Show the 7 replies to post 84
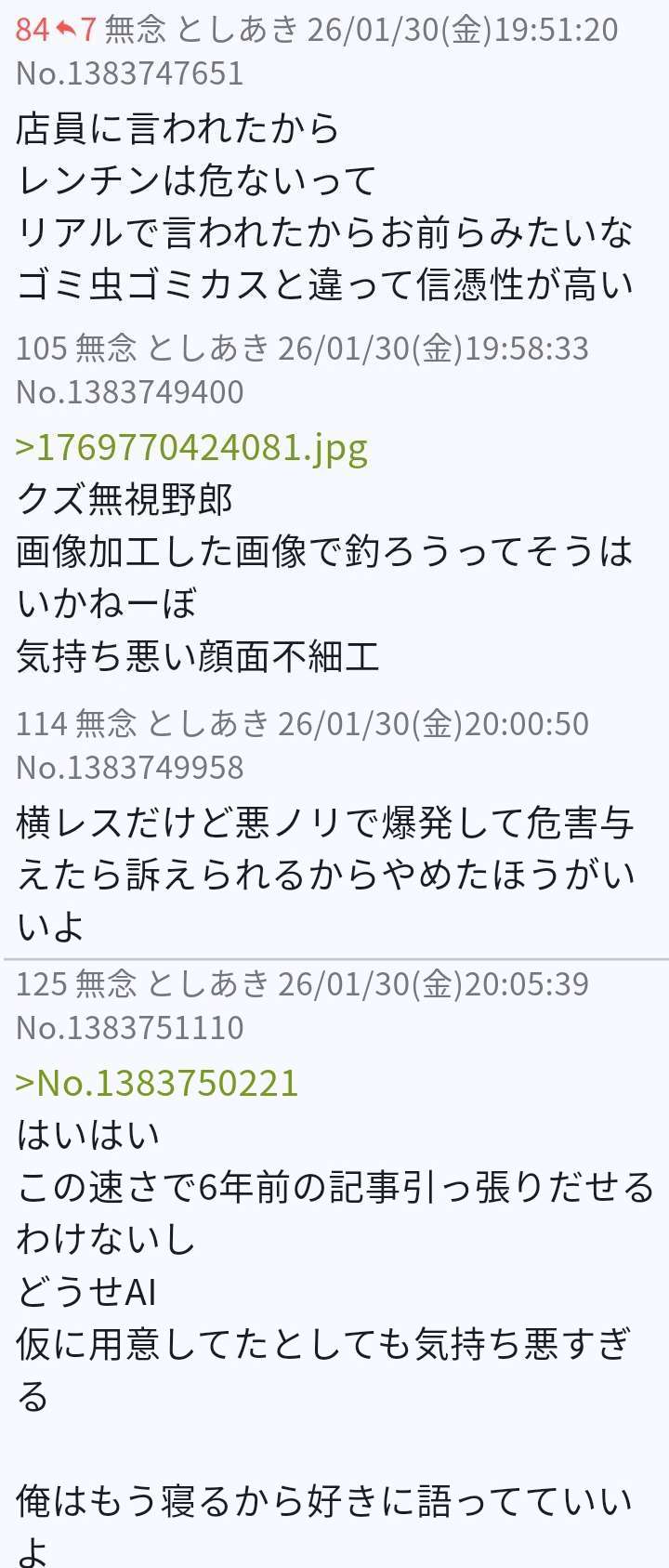Screen dimensions: 669x1568 76,30
